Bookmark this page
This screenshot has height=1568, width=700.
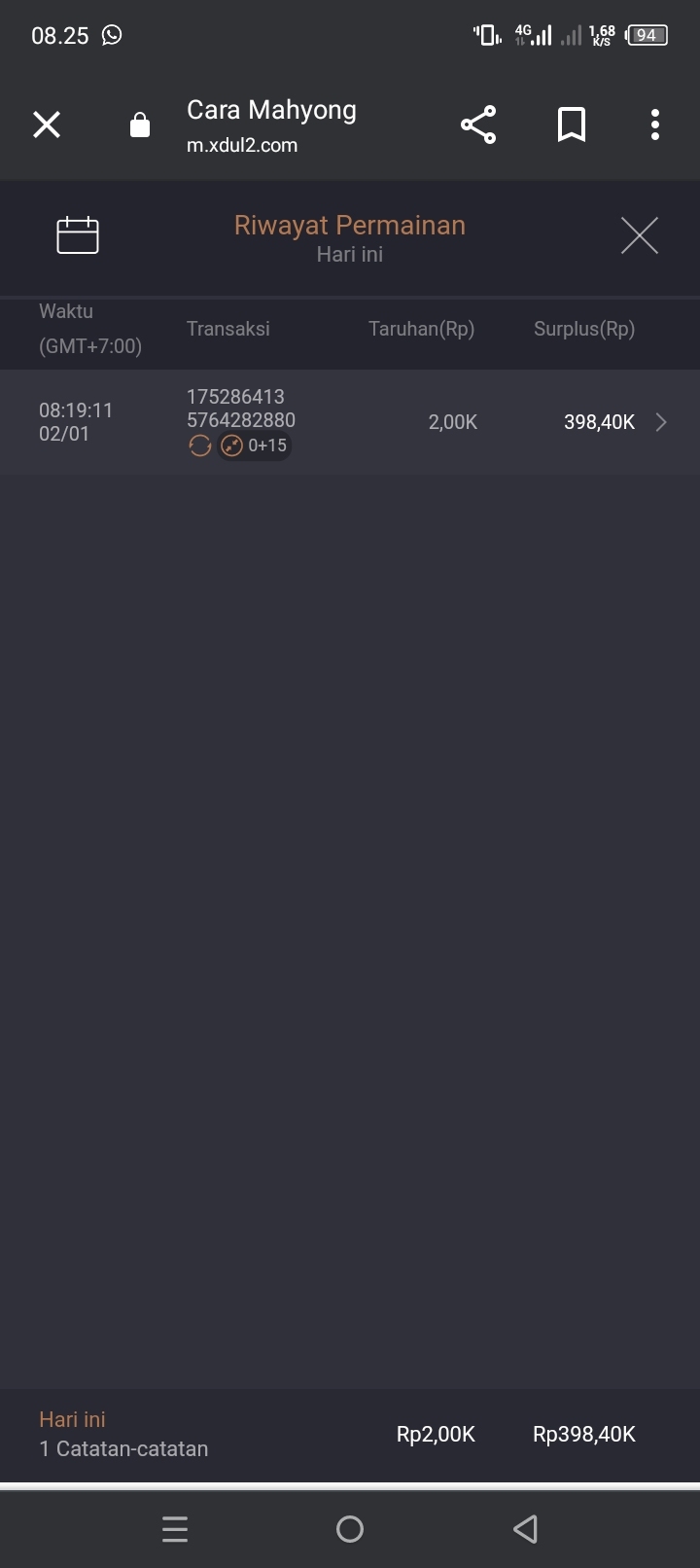(571, 125)
